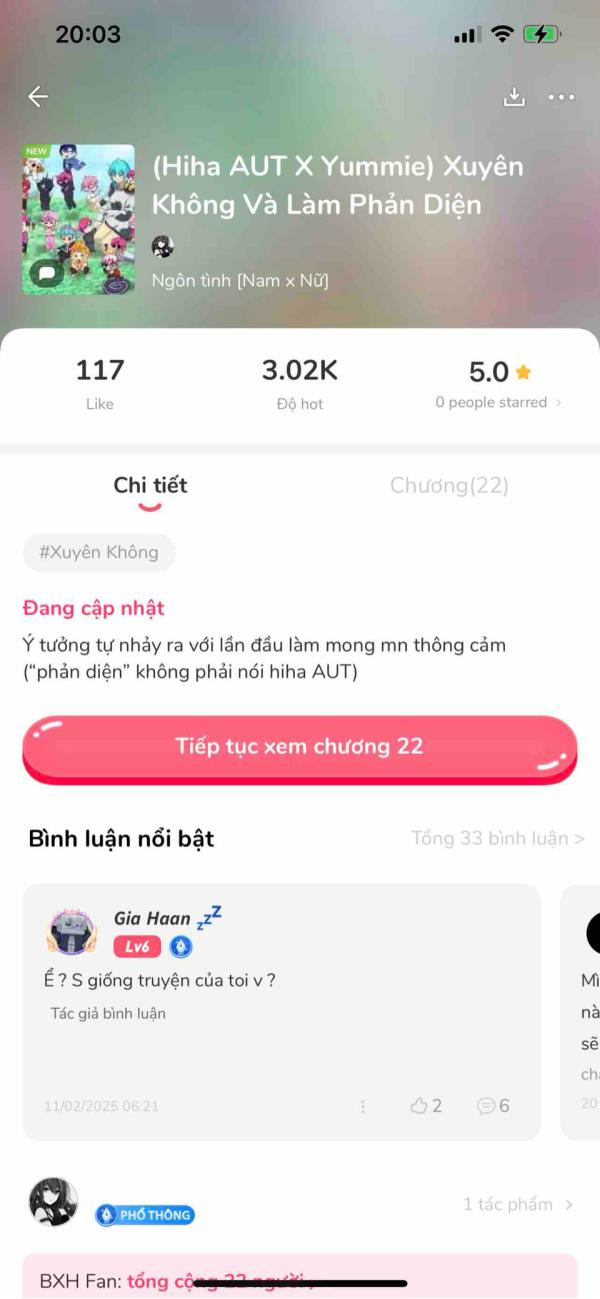Go back using the arrow icon
Viewport: 600px width, 1299px height.
click(38, 96)
